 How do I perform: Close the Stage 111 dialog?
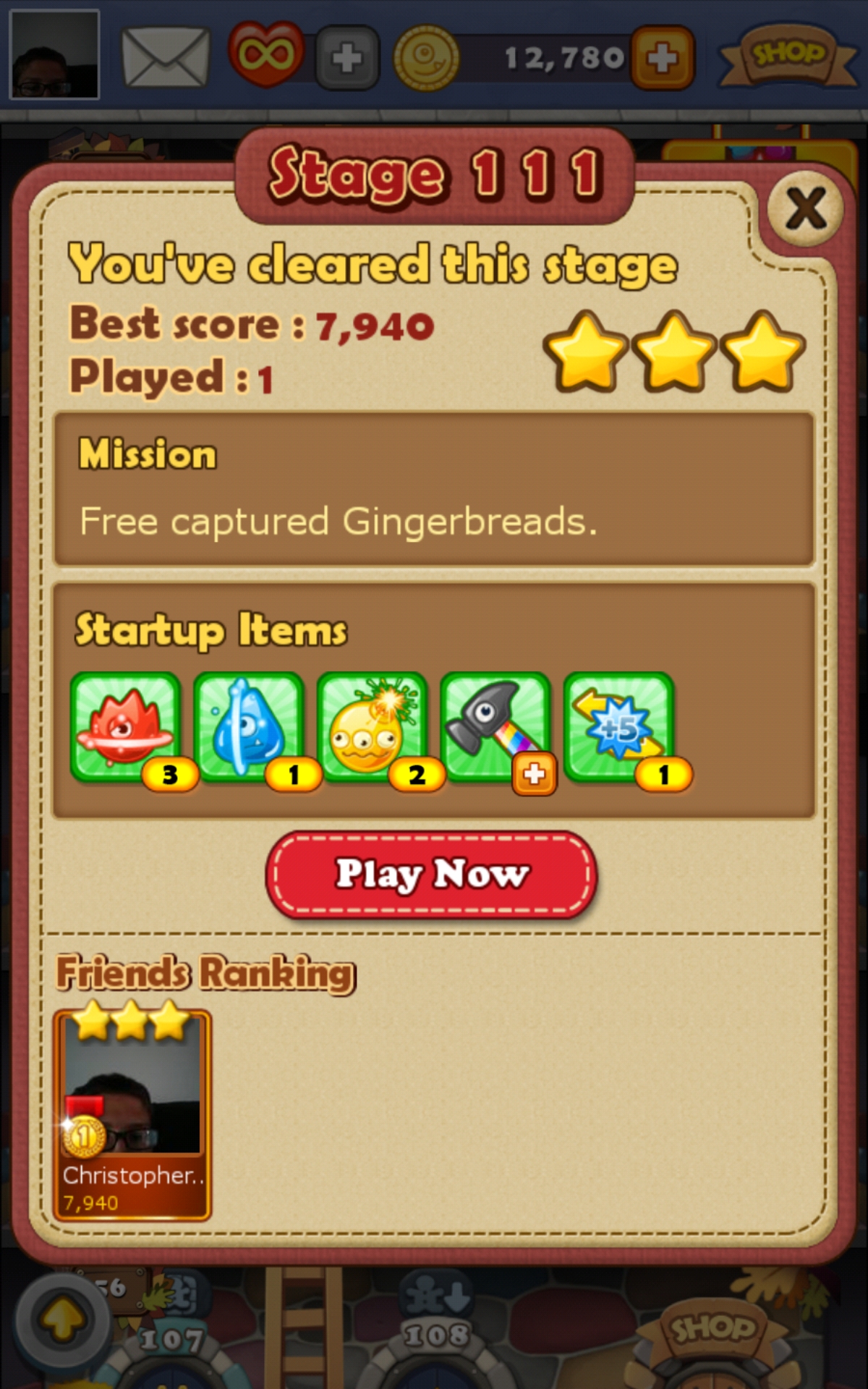(x=805, y=210)
